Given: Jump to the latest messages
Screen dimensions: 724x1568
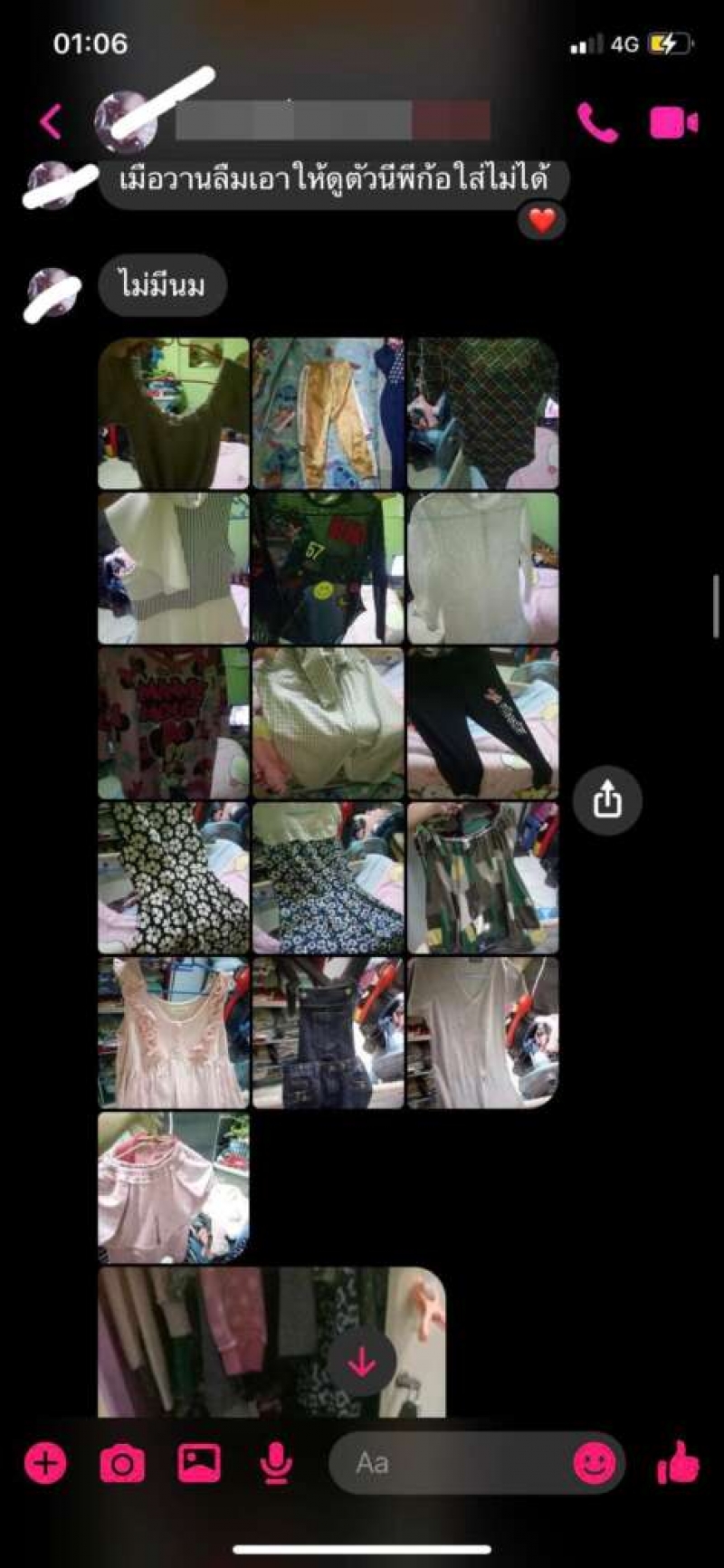Looking at the screenshot, I should click(362, 1361).
